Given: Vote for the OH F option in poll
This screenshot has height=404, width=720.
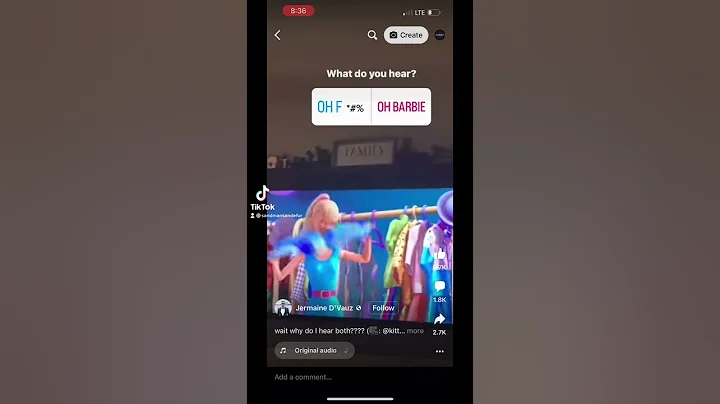Looking at the screenshot, I should click(x=341, y=107).
